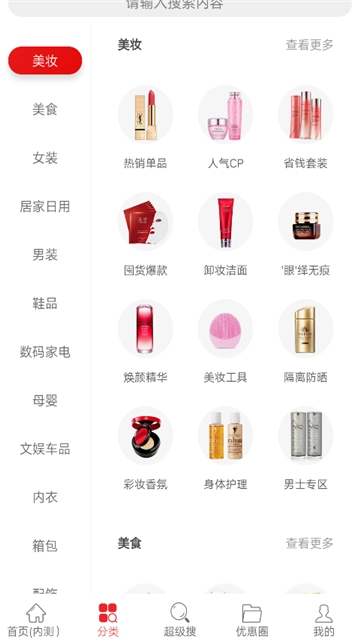Open the 优惠圈 bottom tab
This screenshot has width=360, height=640.
point(252,620)
